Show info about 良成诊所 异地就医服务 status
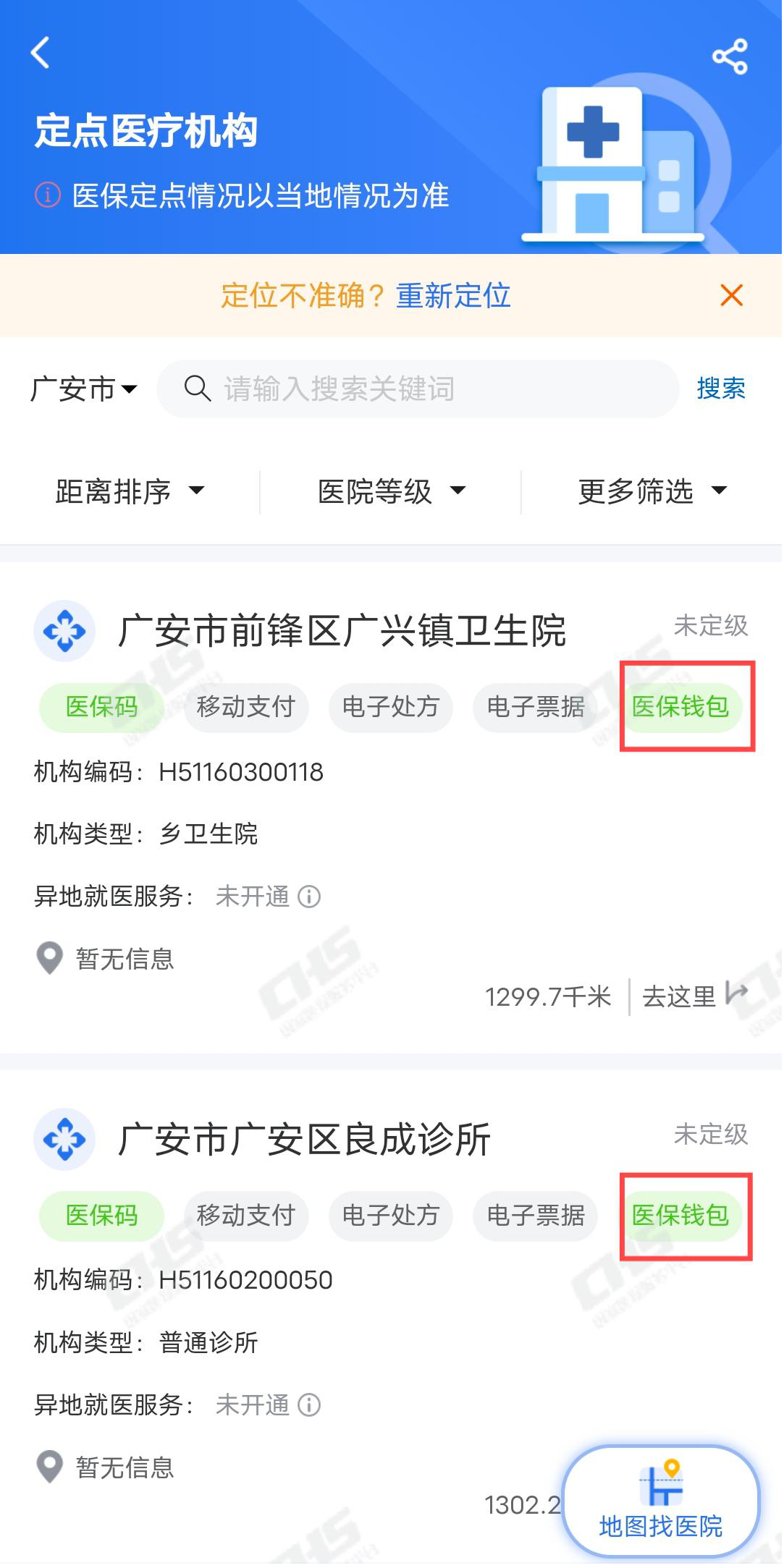This screenshot has width=784, height=1568. click(309, 1405)
